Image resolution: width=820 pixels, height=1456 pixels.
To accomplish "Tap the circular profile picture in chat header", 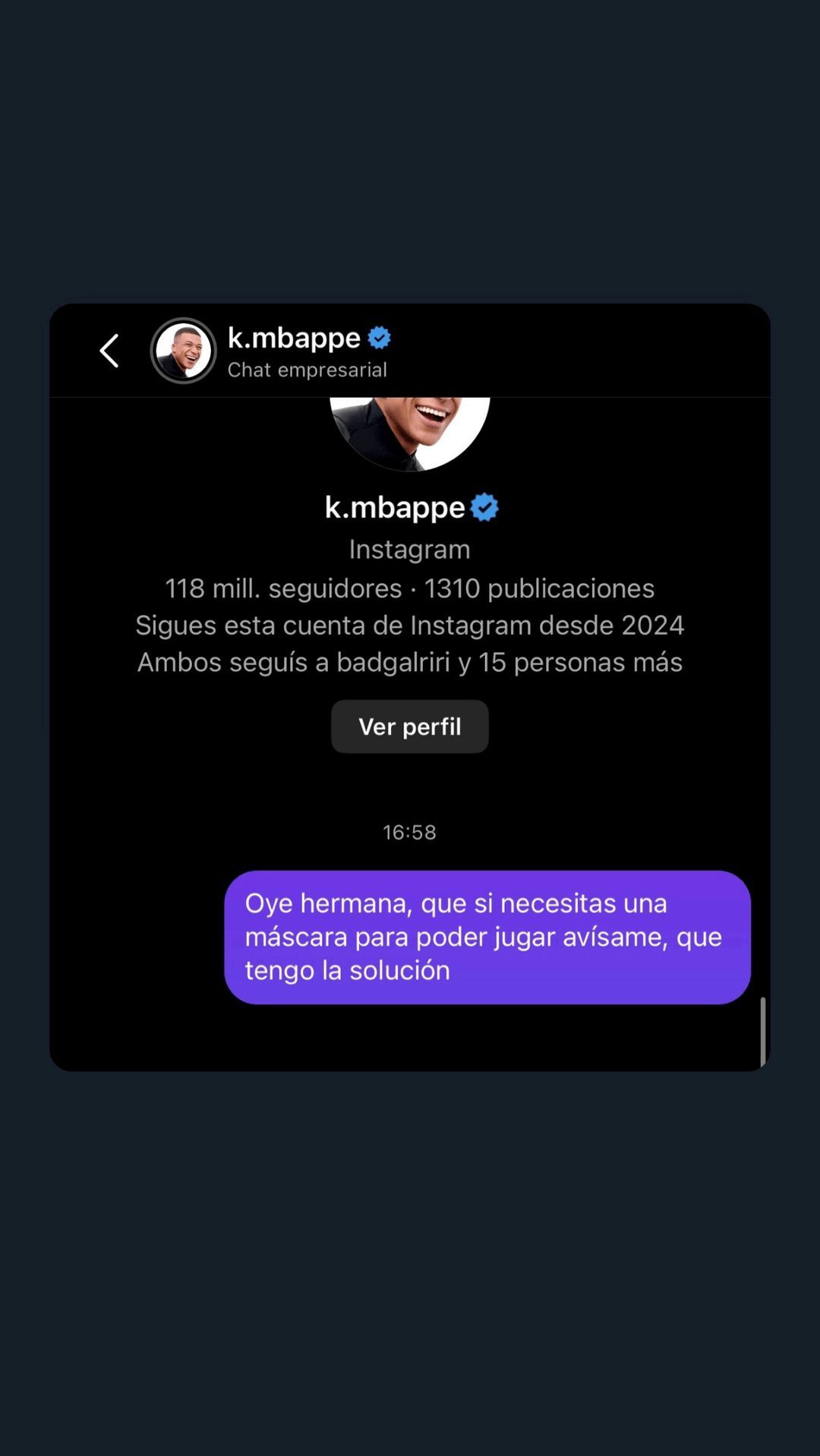I will click(182, 350).
